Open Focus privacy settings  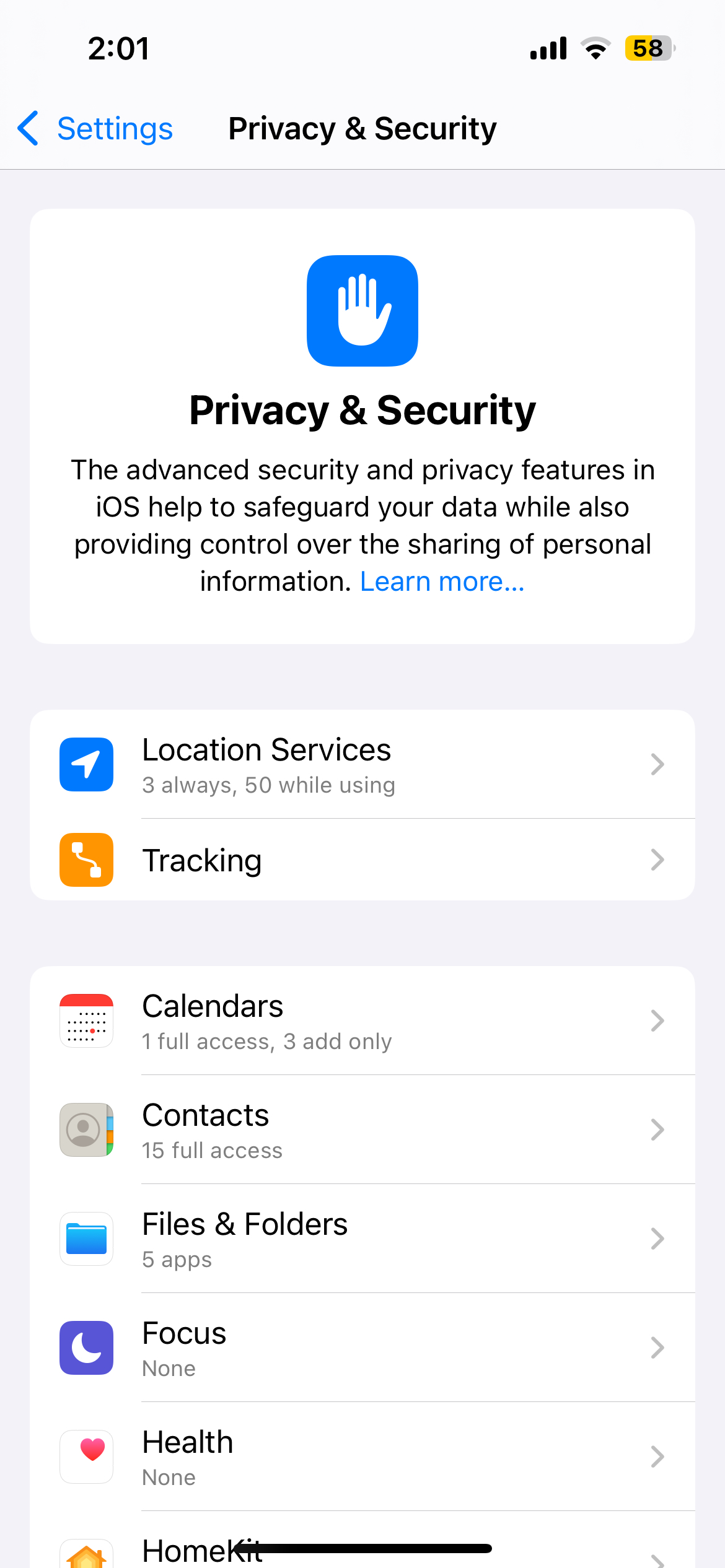(362, 1348)
